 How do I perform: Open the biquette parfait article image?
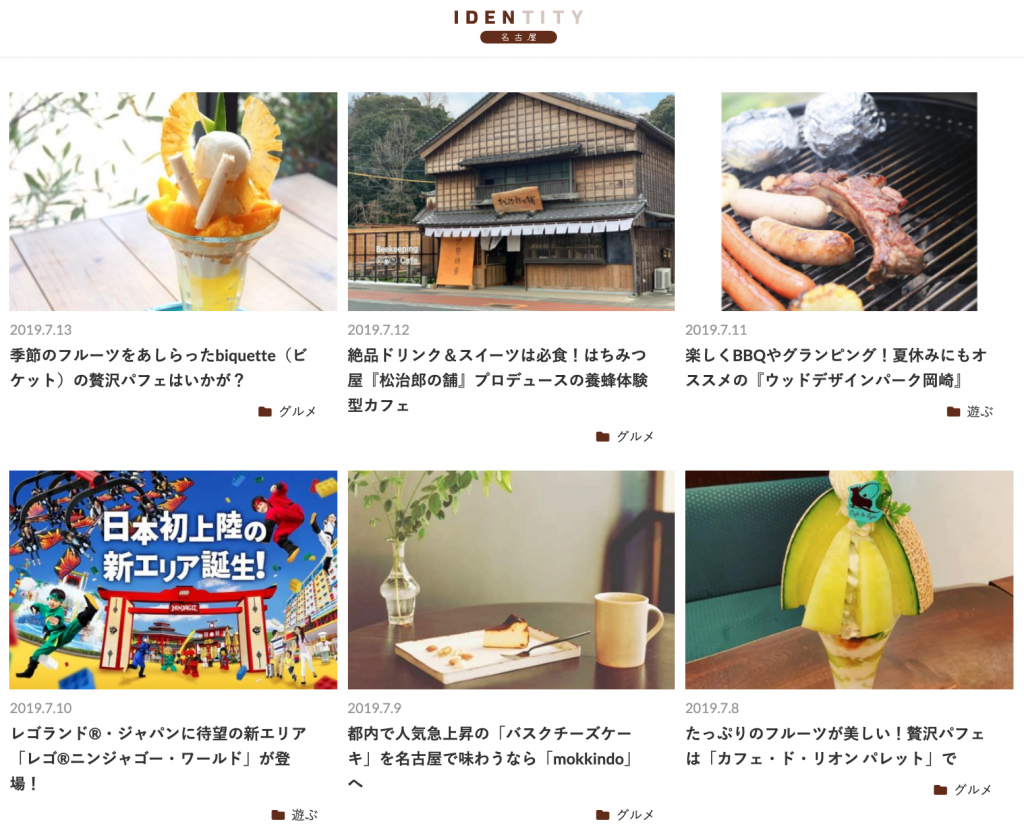[x=173, y=201]
